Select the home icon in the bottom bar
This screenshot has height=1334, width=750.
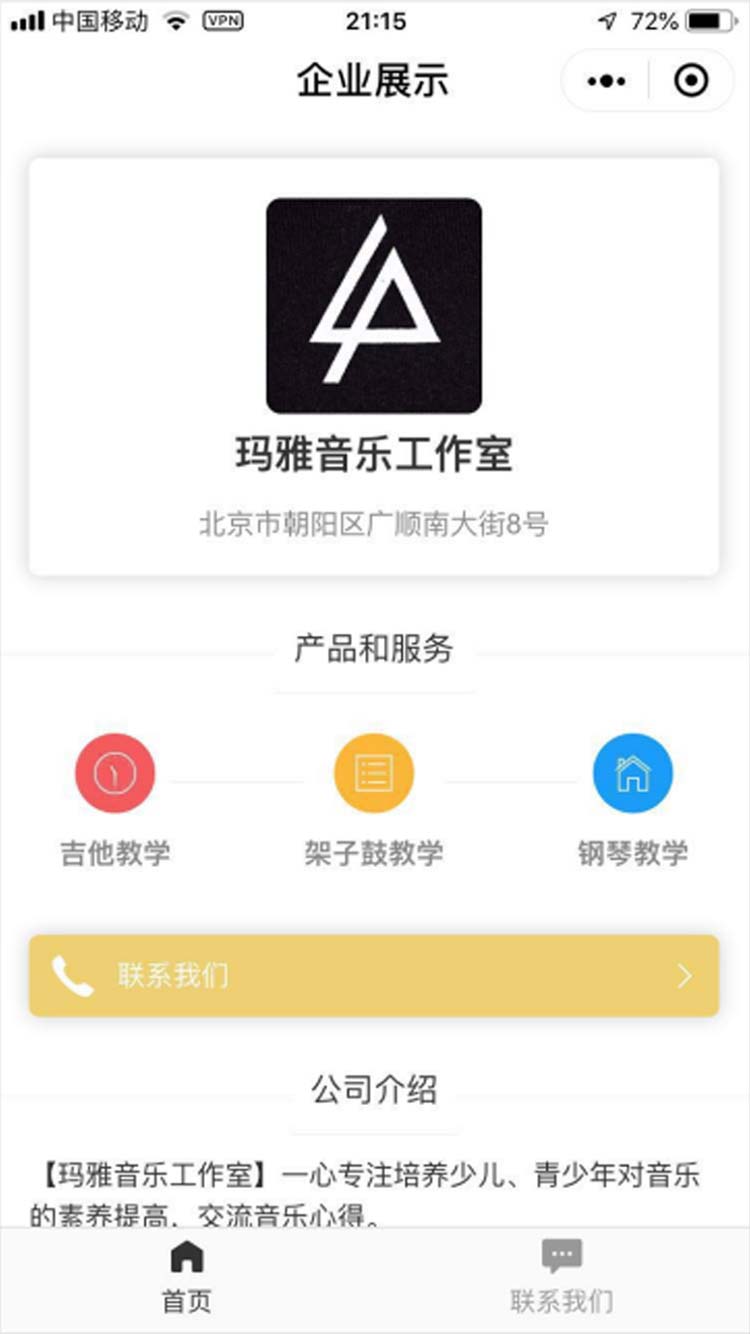click(x=187, y=1258)
